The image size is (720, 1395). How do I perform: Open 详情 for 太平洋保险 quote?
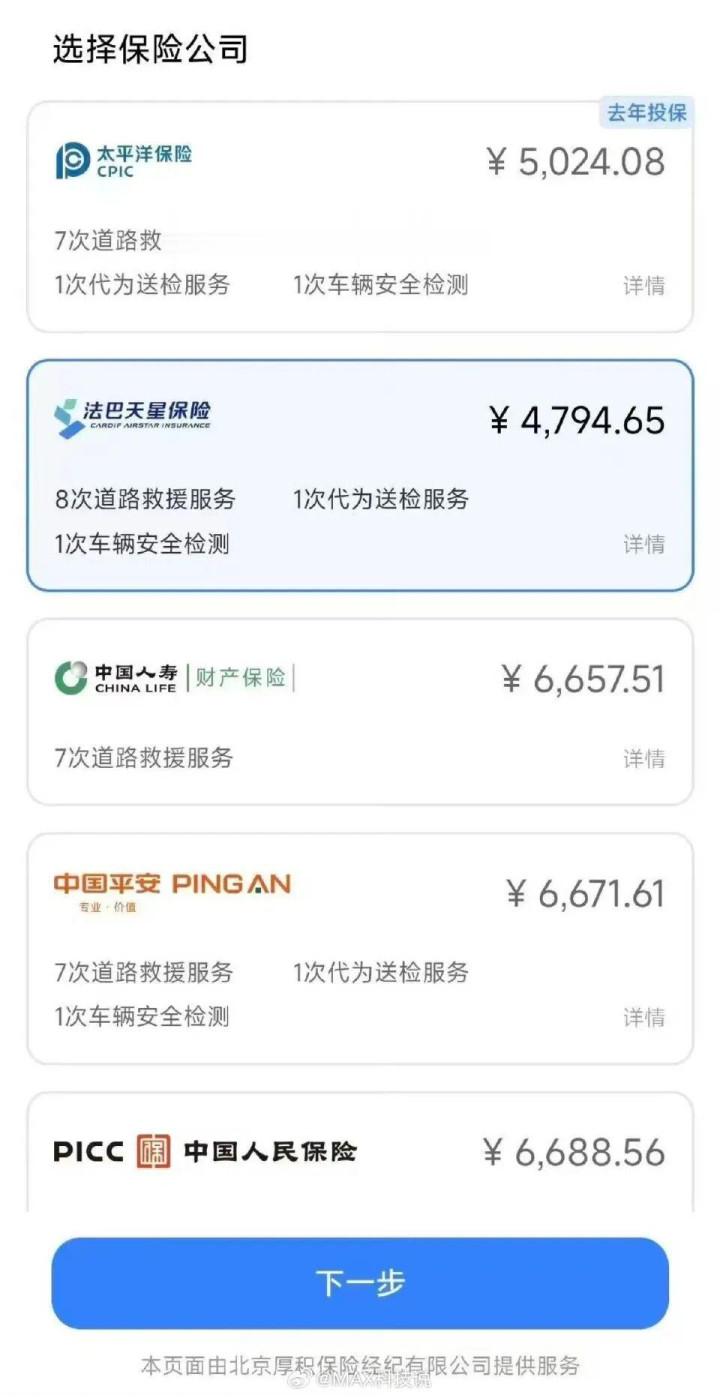(644, 286)
